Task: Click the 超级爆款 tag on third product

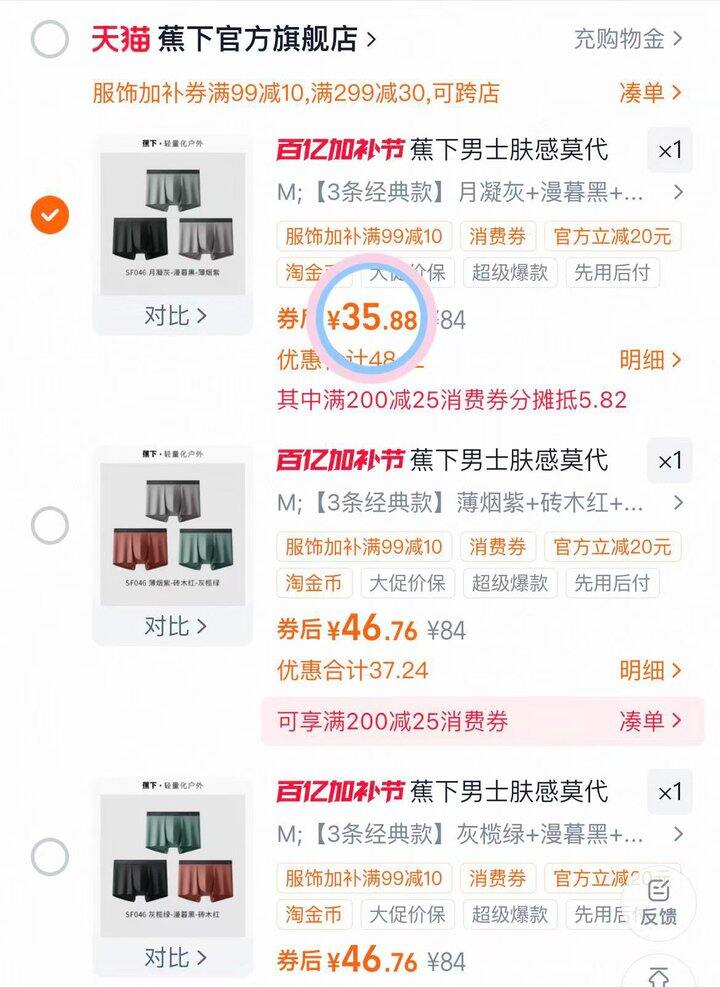Action: (x=513, y=914)
